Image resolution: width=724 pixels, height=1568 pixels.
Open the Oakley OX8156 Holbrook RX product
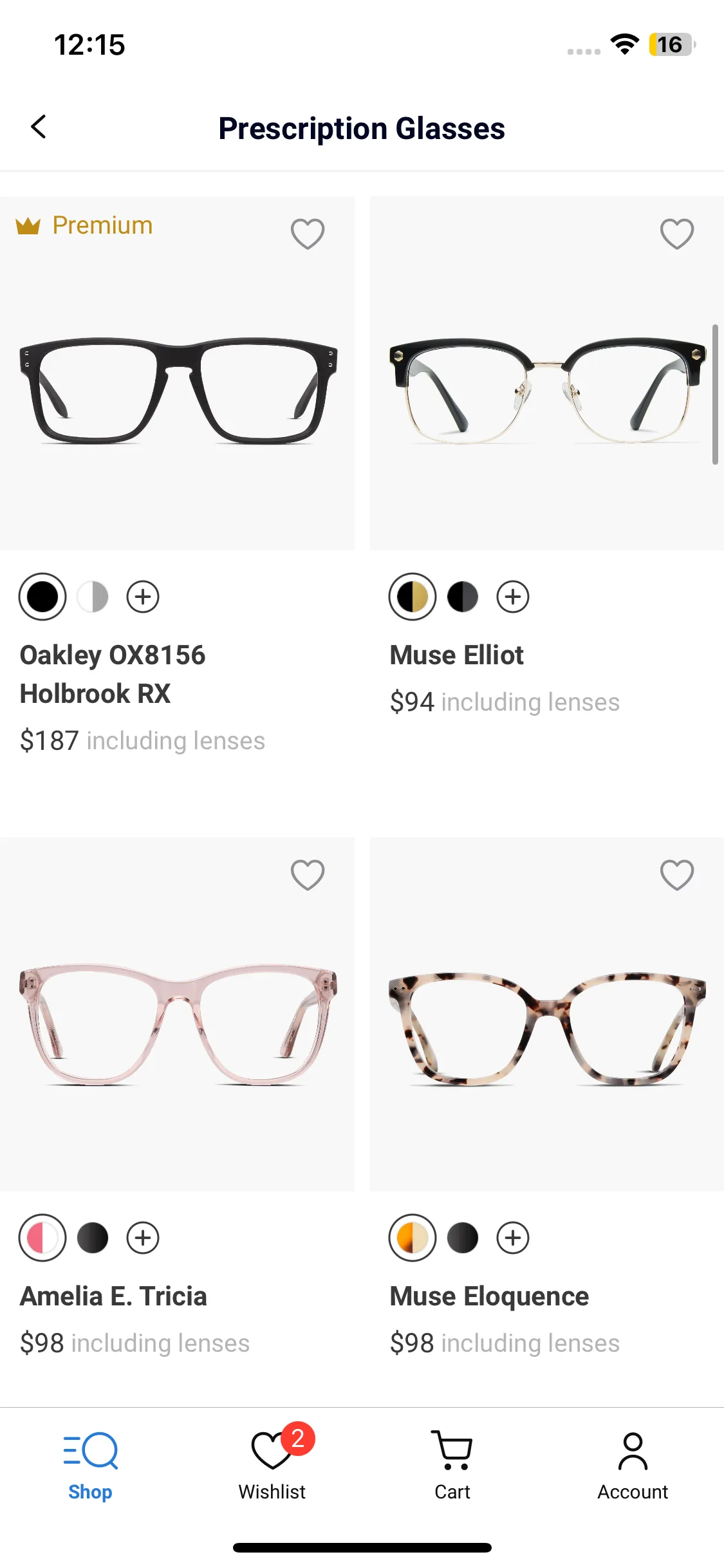pyautogui.click(x=178, y=386)
